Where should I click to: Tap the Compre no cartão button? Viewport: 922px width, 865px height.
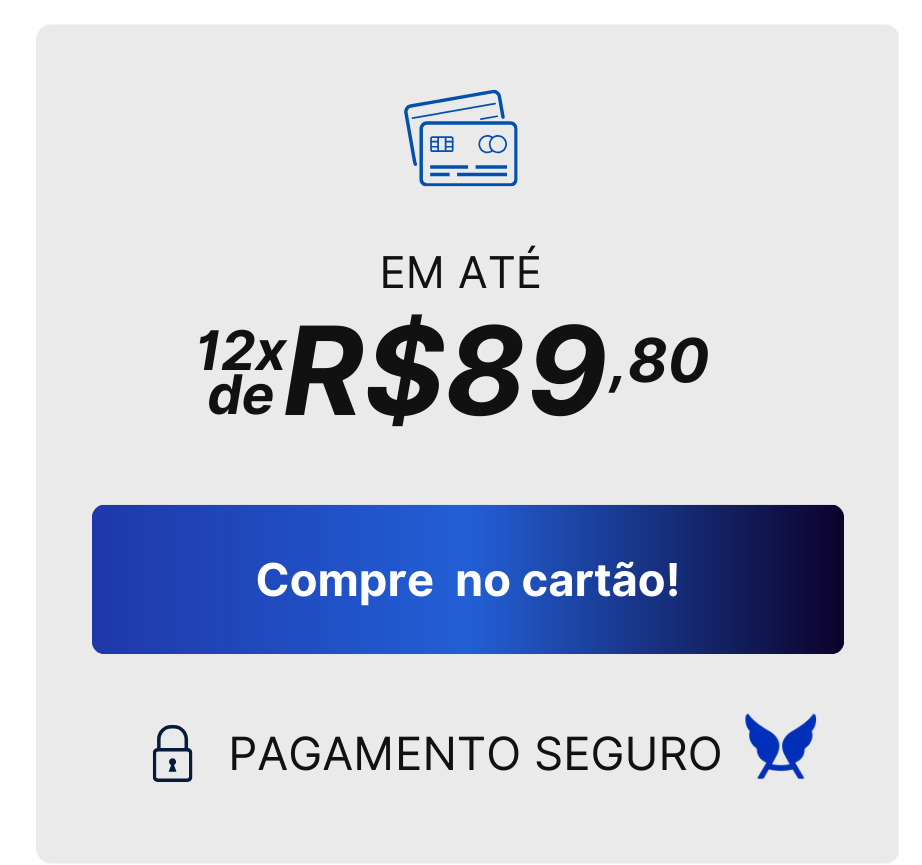(467, 580)
